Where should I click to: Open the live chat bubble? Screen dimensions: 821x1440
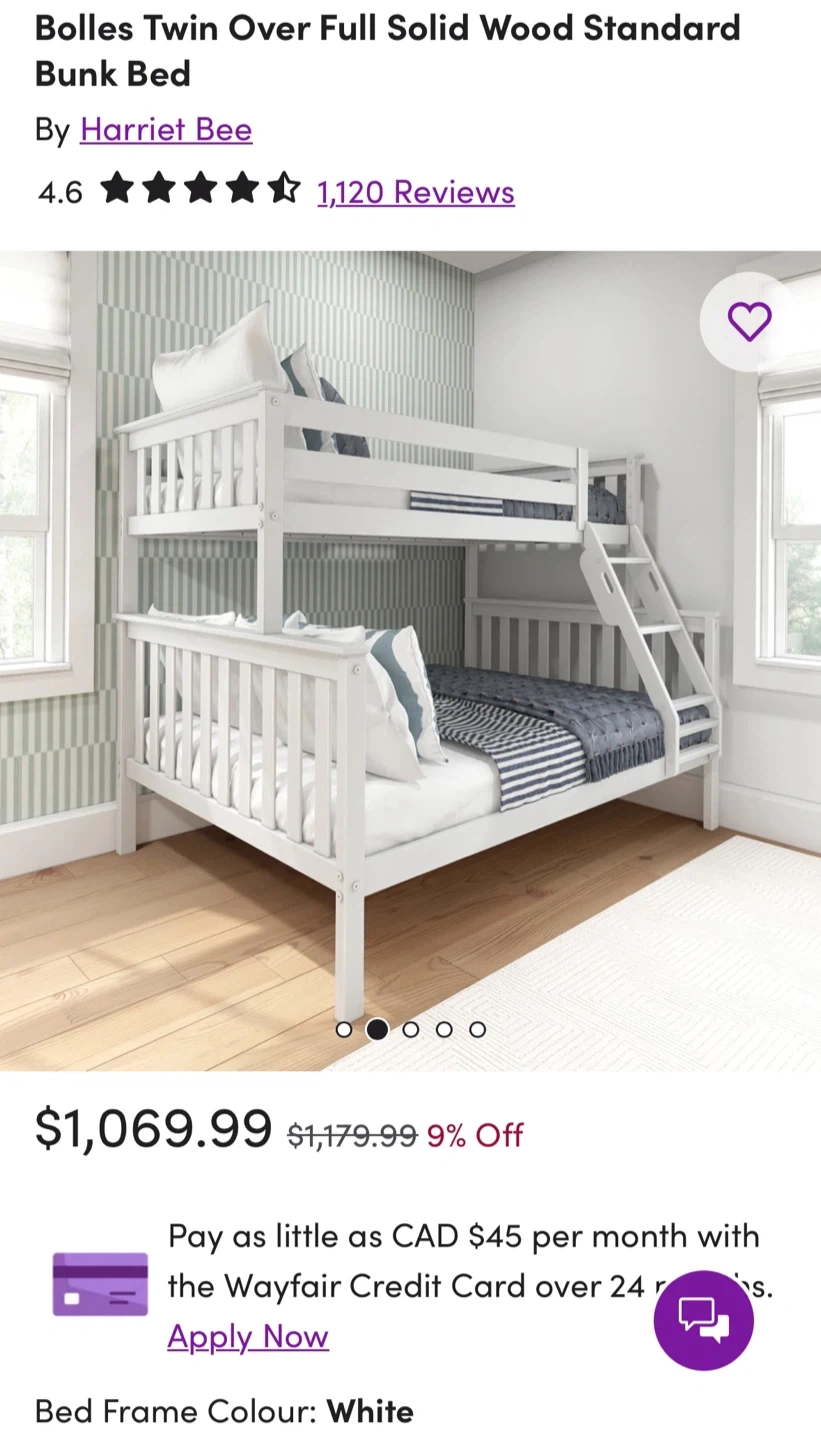click(x=703, y=1320)
